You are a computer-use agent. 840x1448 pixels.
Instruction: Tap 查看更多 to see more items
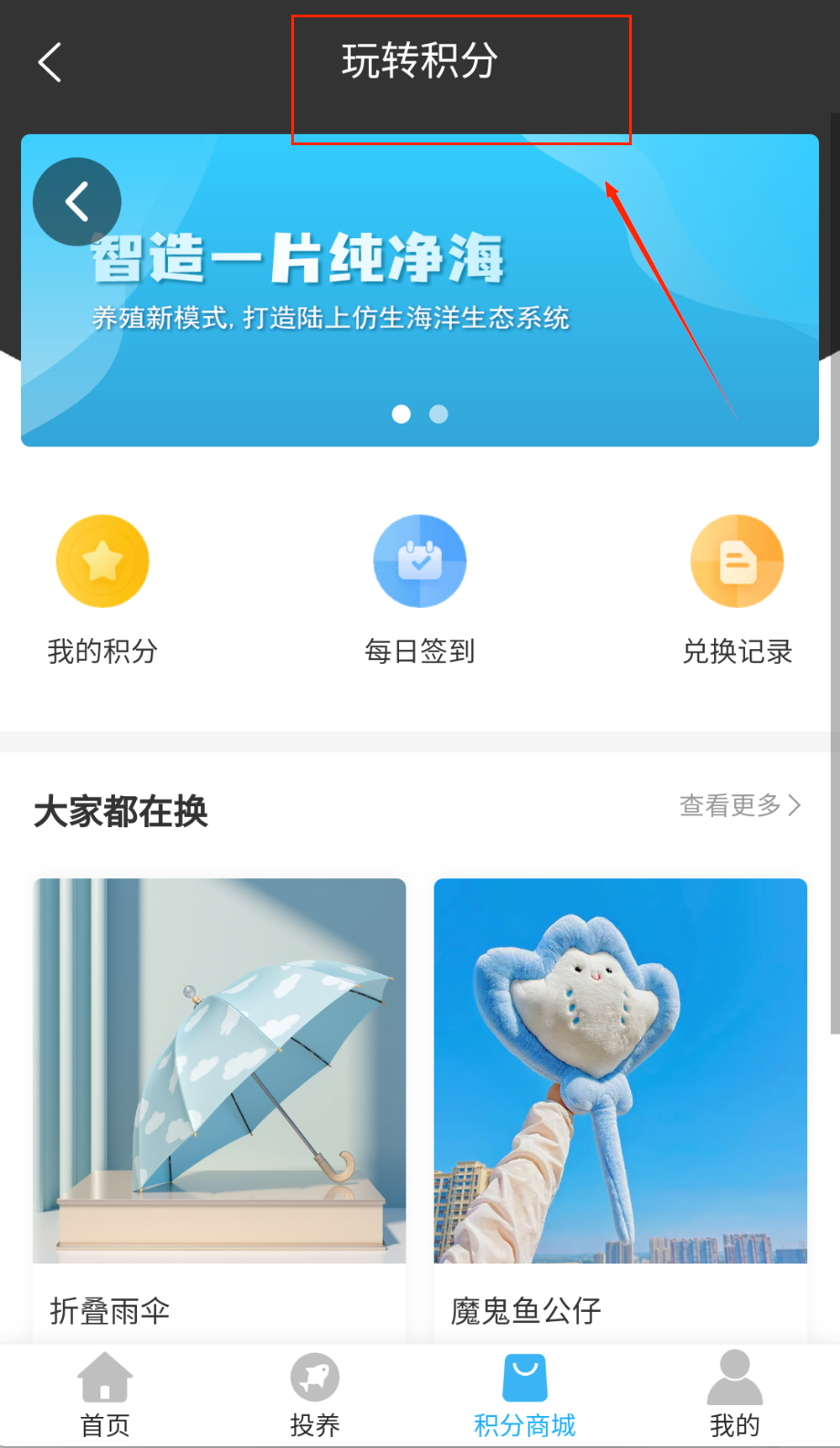click(740, 805)
